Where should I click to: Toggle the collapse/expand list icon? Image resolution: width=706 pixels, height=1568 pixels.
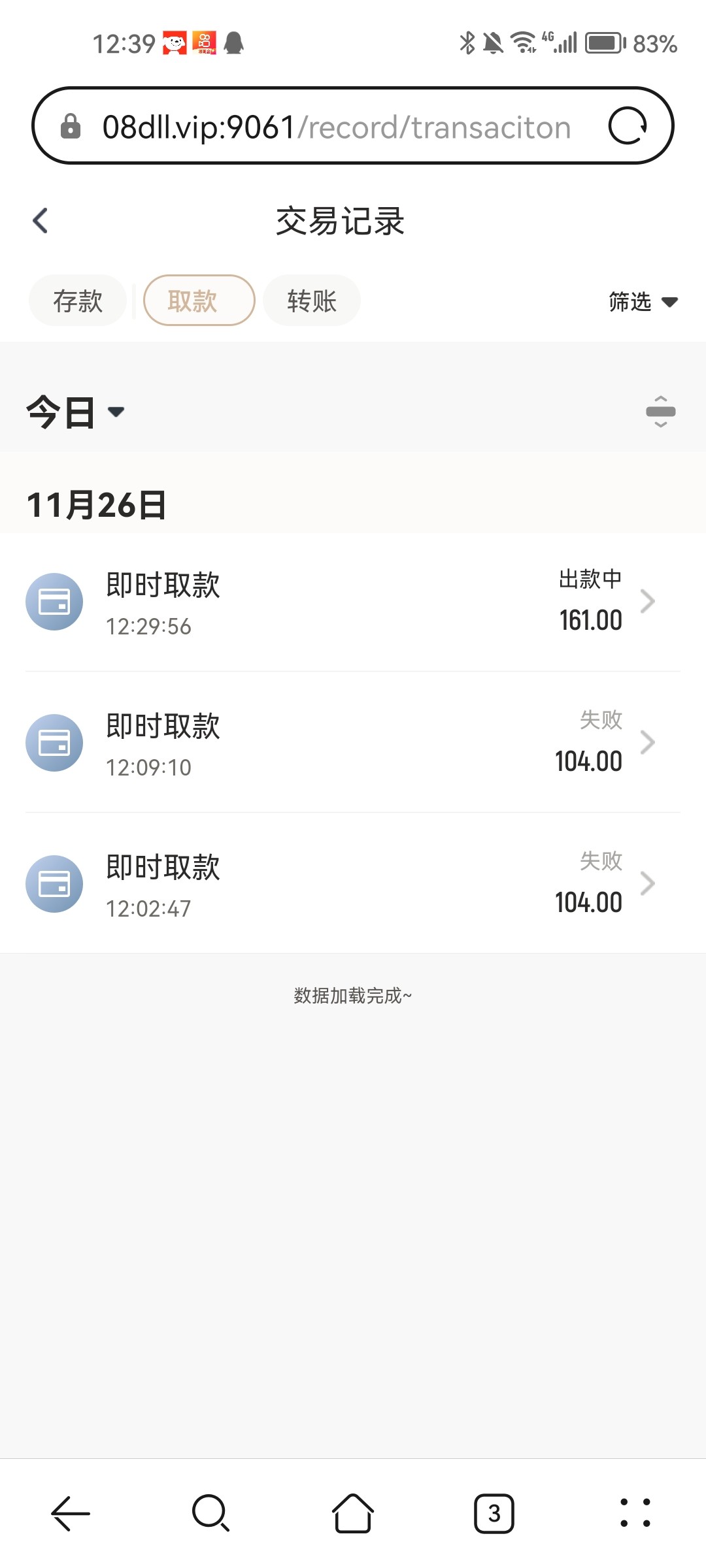(660, 412)
